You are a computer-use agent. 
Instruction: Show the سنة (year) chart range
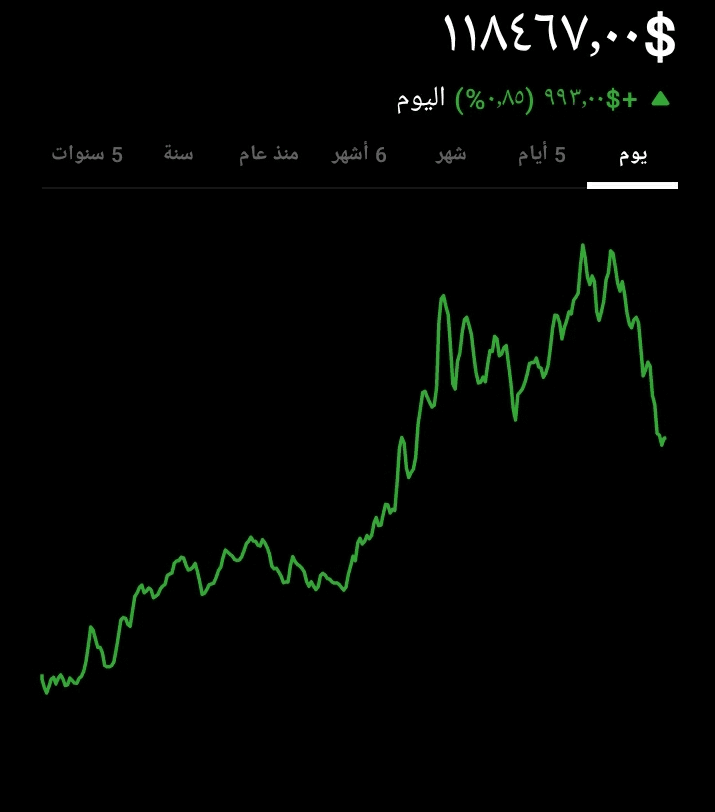tap(178, 155)
